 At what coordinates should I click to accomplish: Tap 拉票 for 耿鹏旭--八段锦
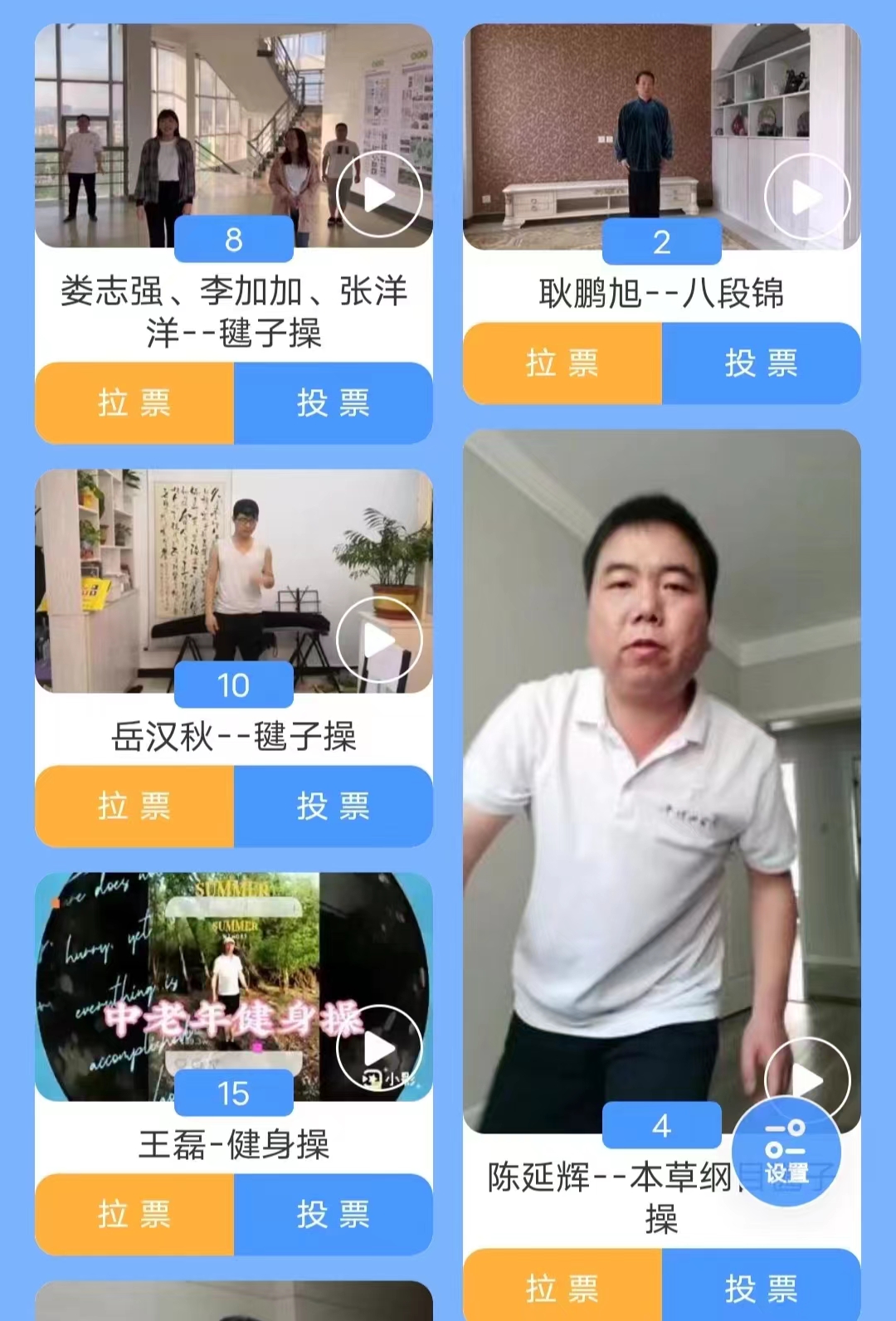[x=562, y=363]
